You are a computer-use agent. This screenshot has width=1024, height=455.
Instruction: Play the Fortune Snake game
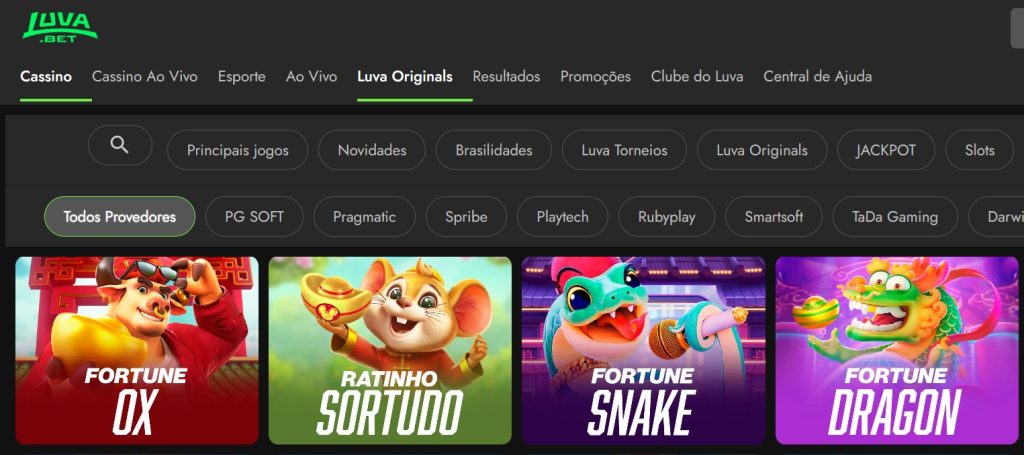[643, 350]
